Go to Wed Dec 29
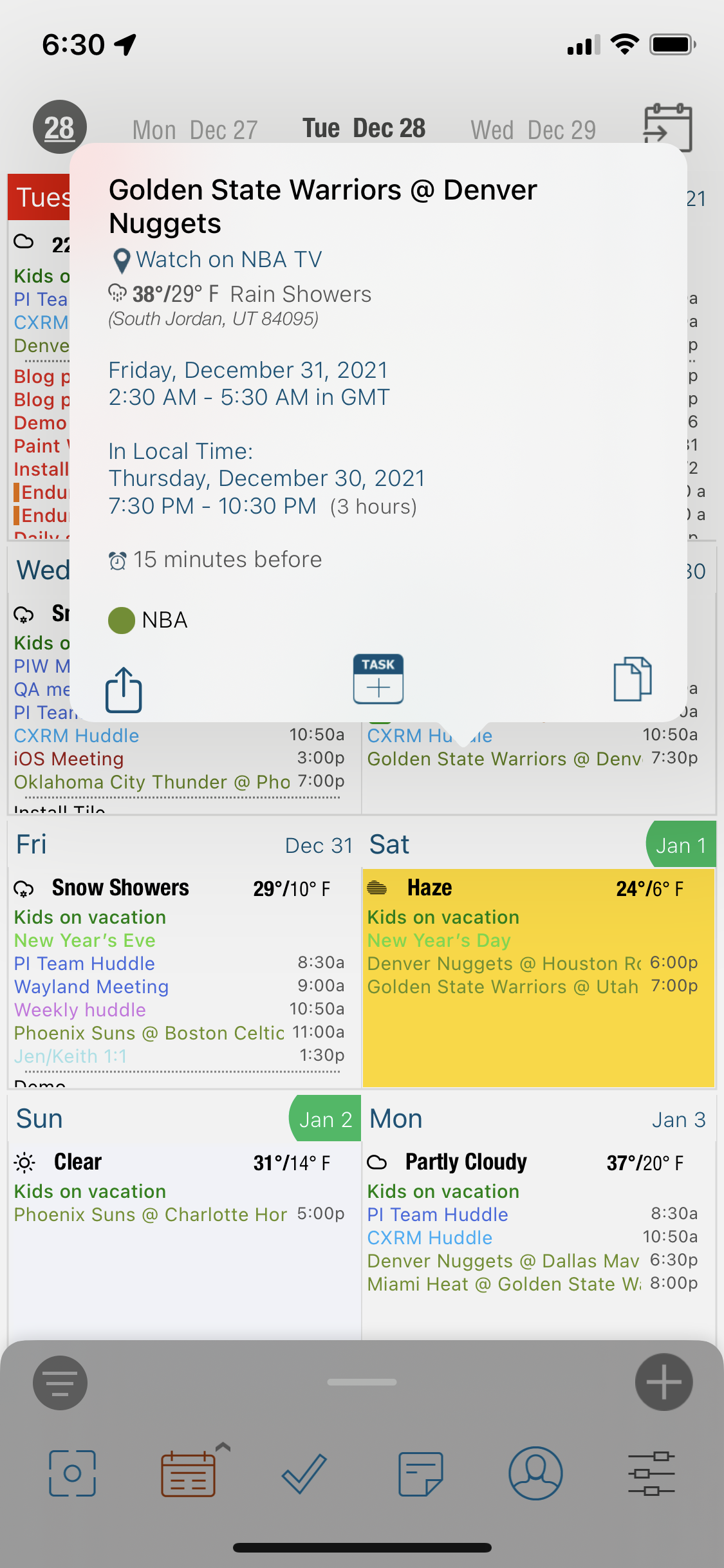 click(533, 130)
